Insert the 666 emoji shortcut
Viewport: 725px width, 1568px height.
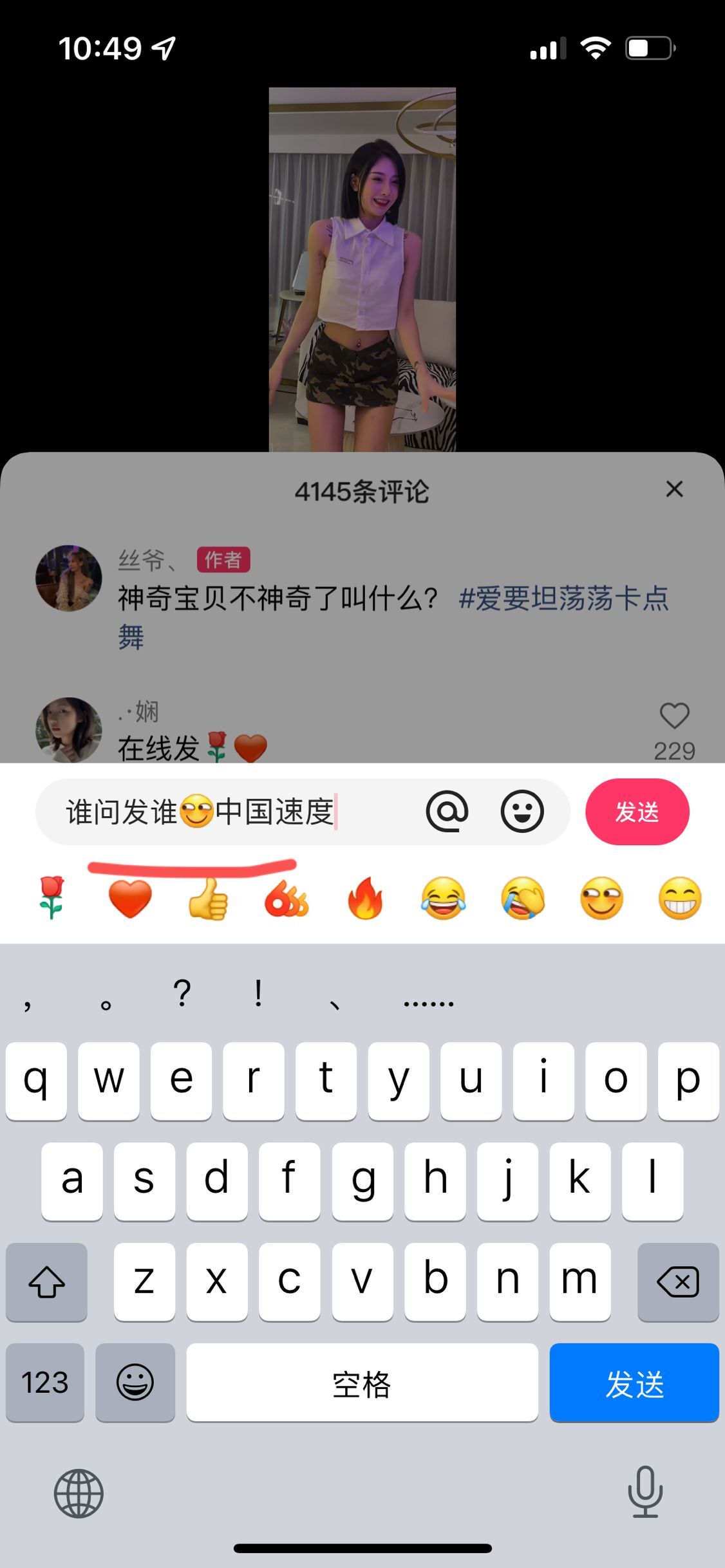(x=287, y=898)
